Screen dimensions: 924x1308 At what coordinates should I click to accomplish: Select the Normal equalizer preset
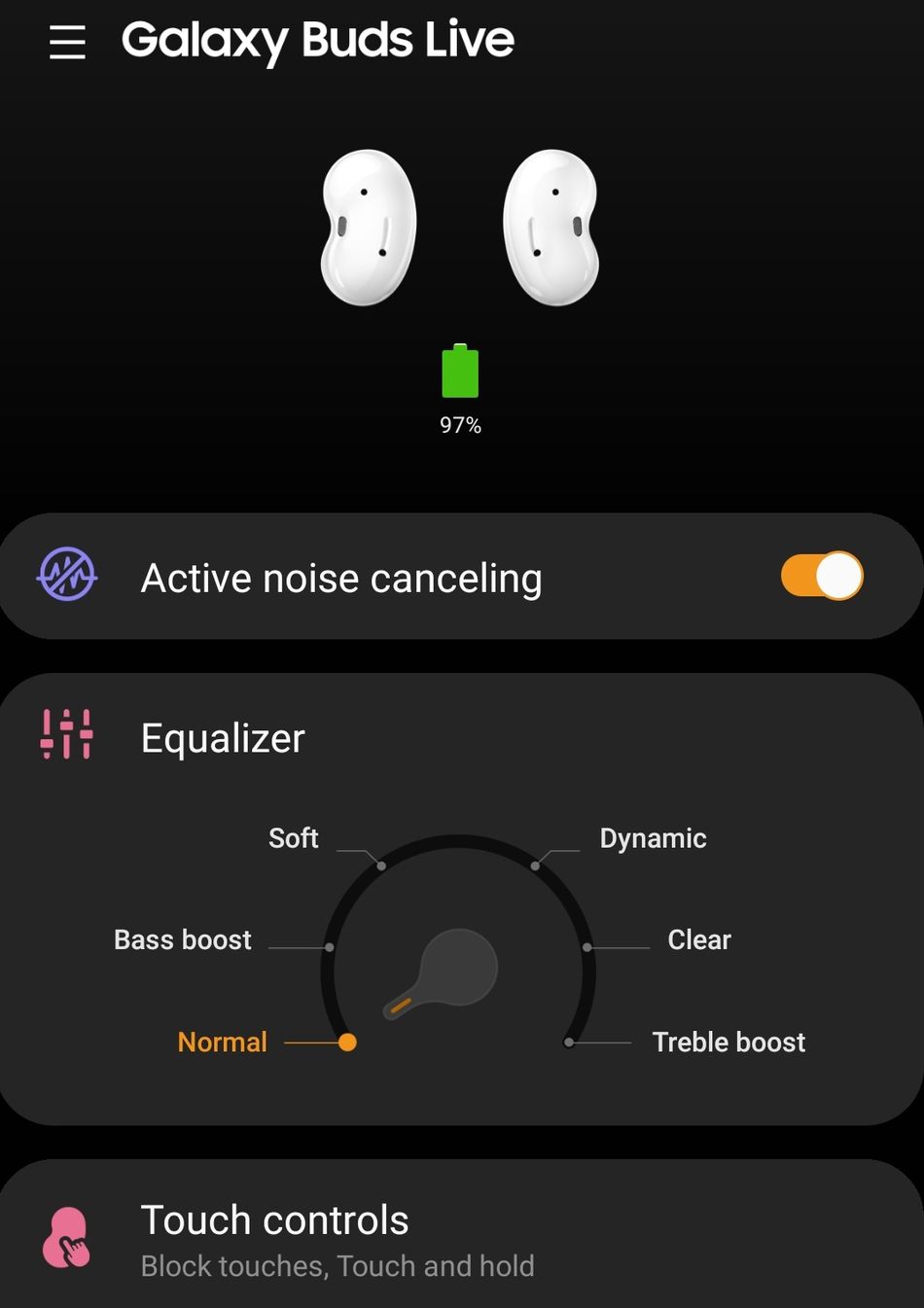tap(223, 1043)
